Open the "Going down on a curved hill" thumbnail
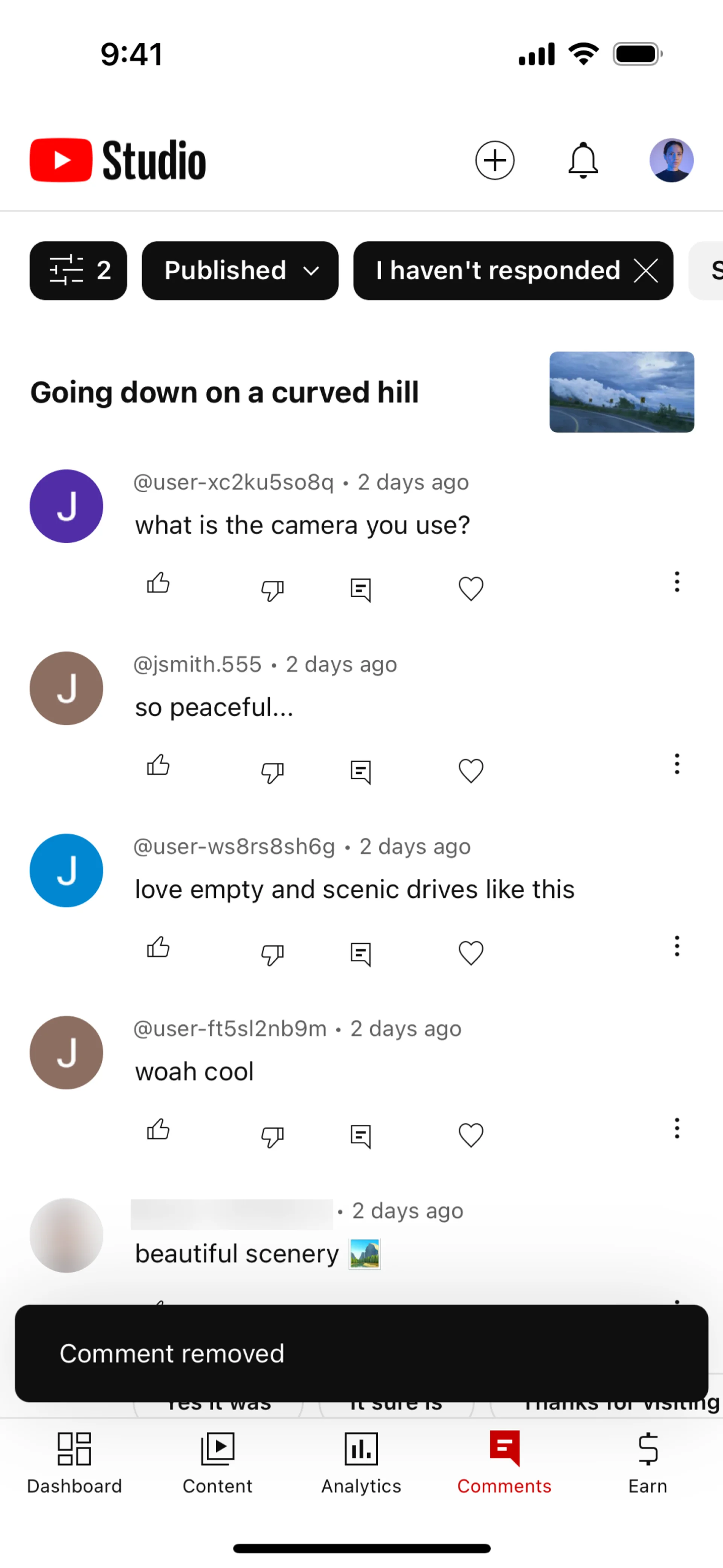Screen dimensions: 723x1568 [x=621, y=392]
